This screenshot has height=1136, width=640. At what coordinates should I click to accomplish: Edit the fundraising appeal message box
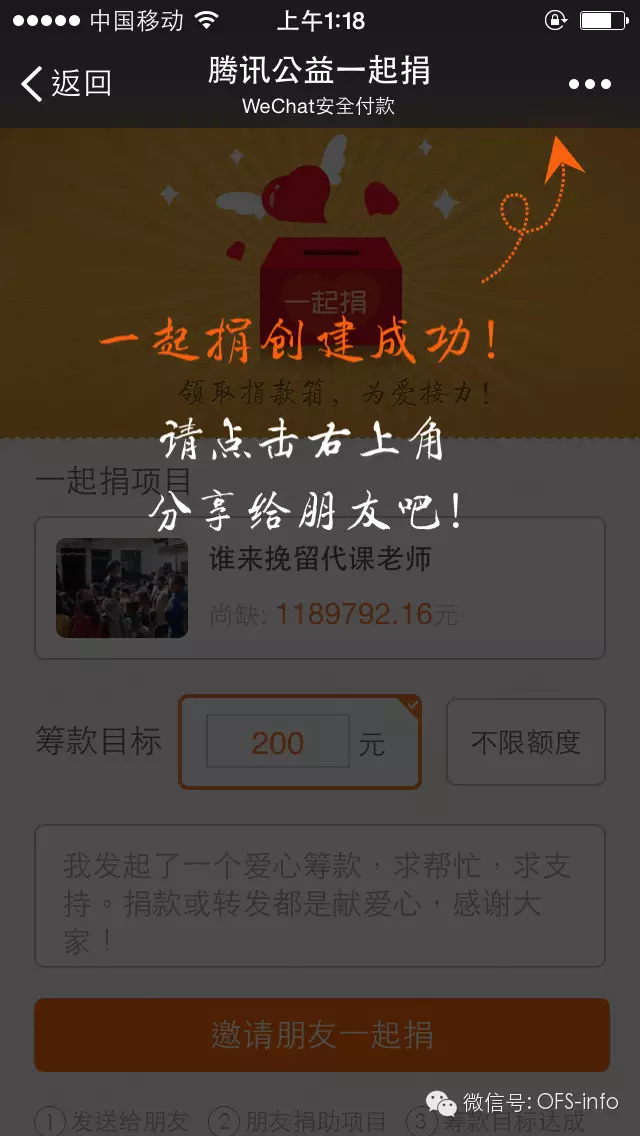[x=320, y=896]
